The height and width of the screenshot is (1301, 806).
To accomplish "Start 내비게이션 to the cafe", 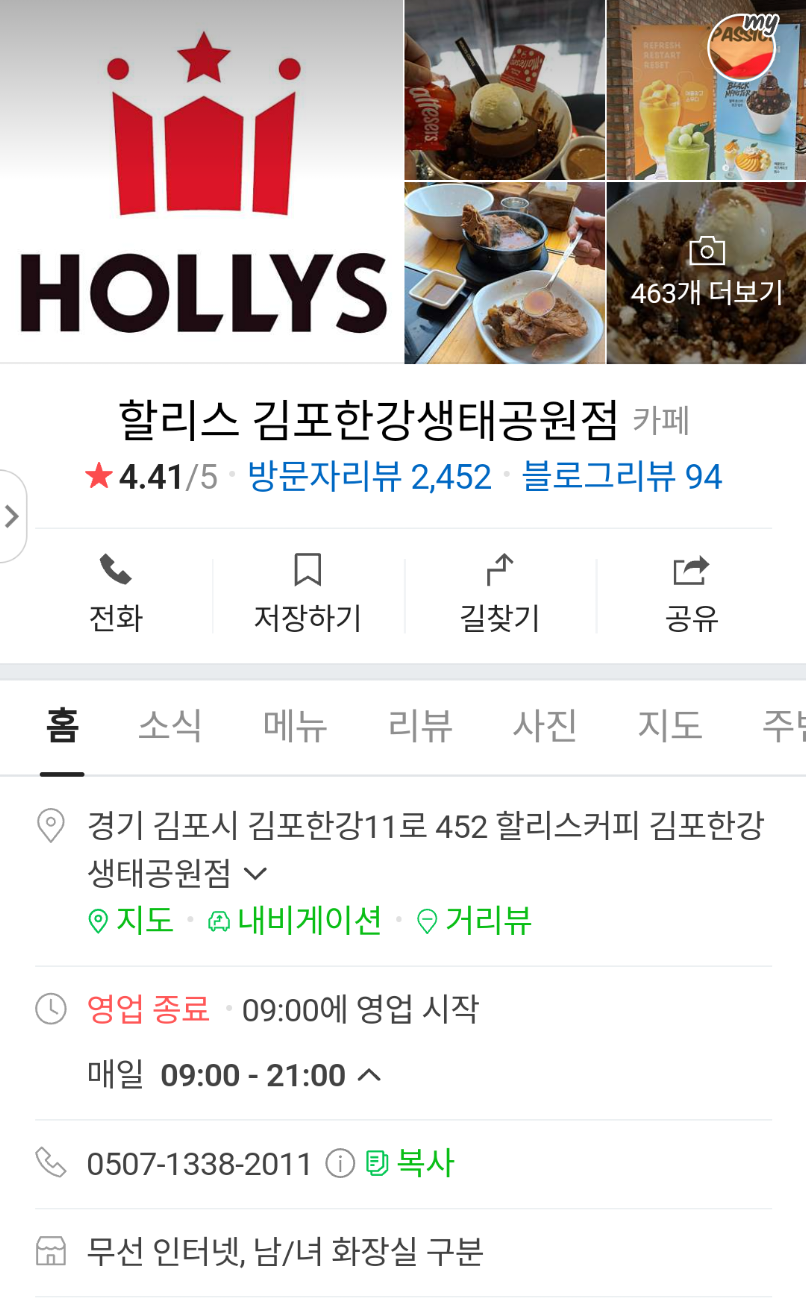I will [x=295, y=920].
